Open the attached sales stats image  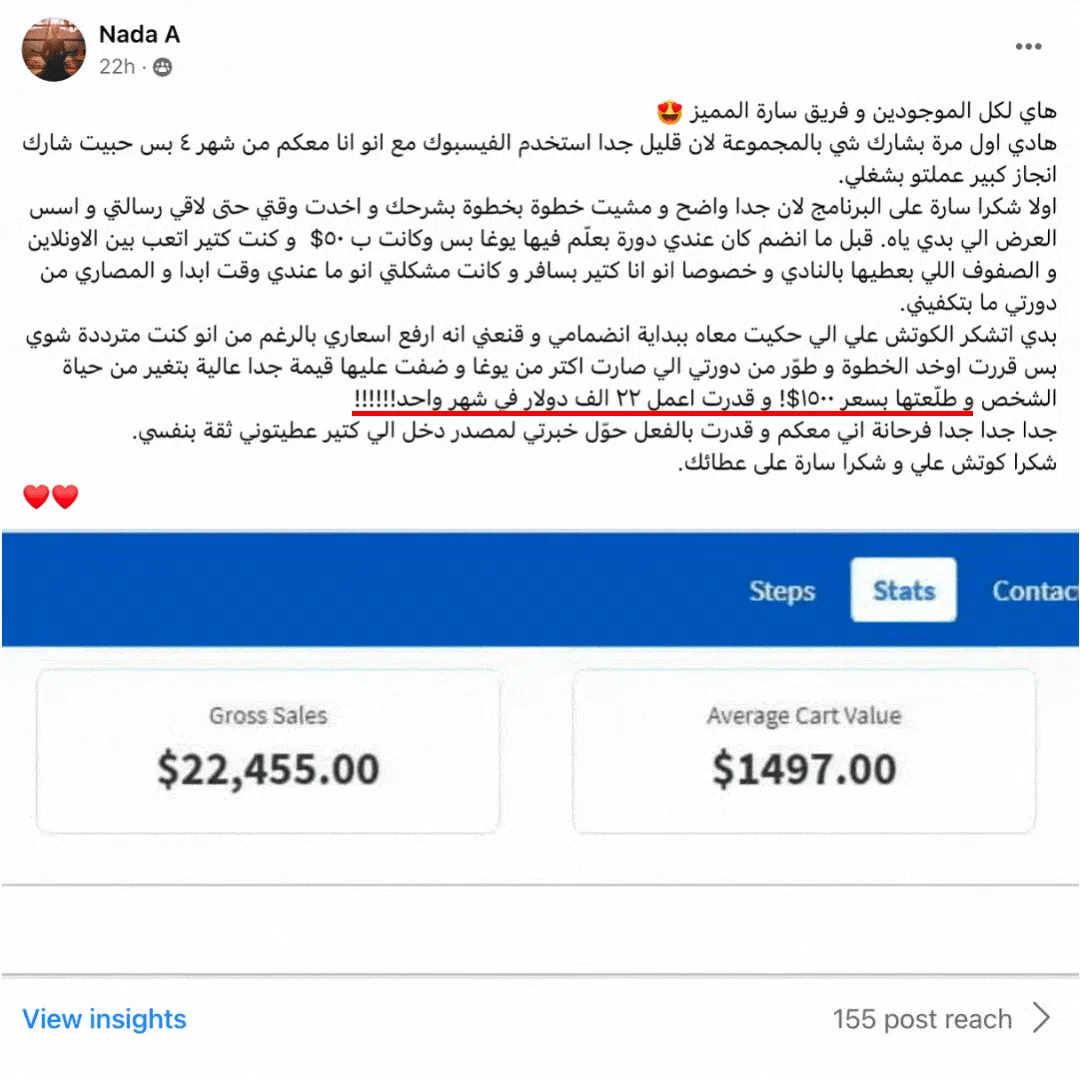540,707
